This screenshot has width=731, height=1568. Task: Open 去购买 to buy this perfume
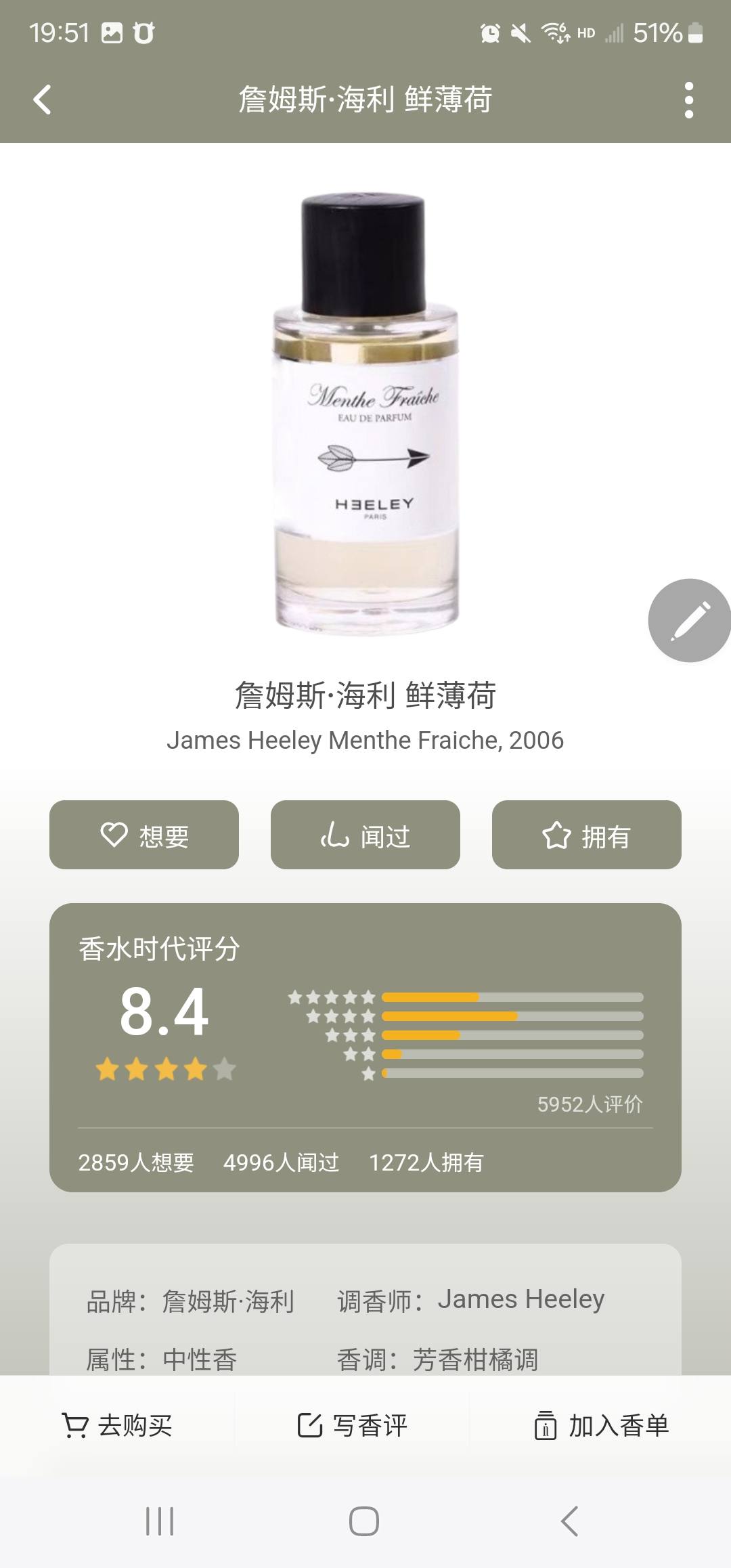pos(117,1425)
